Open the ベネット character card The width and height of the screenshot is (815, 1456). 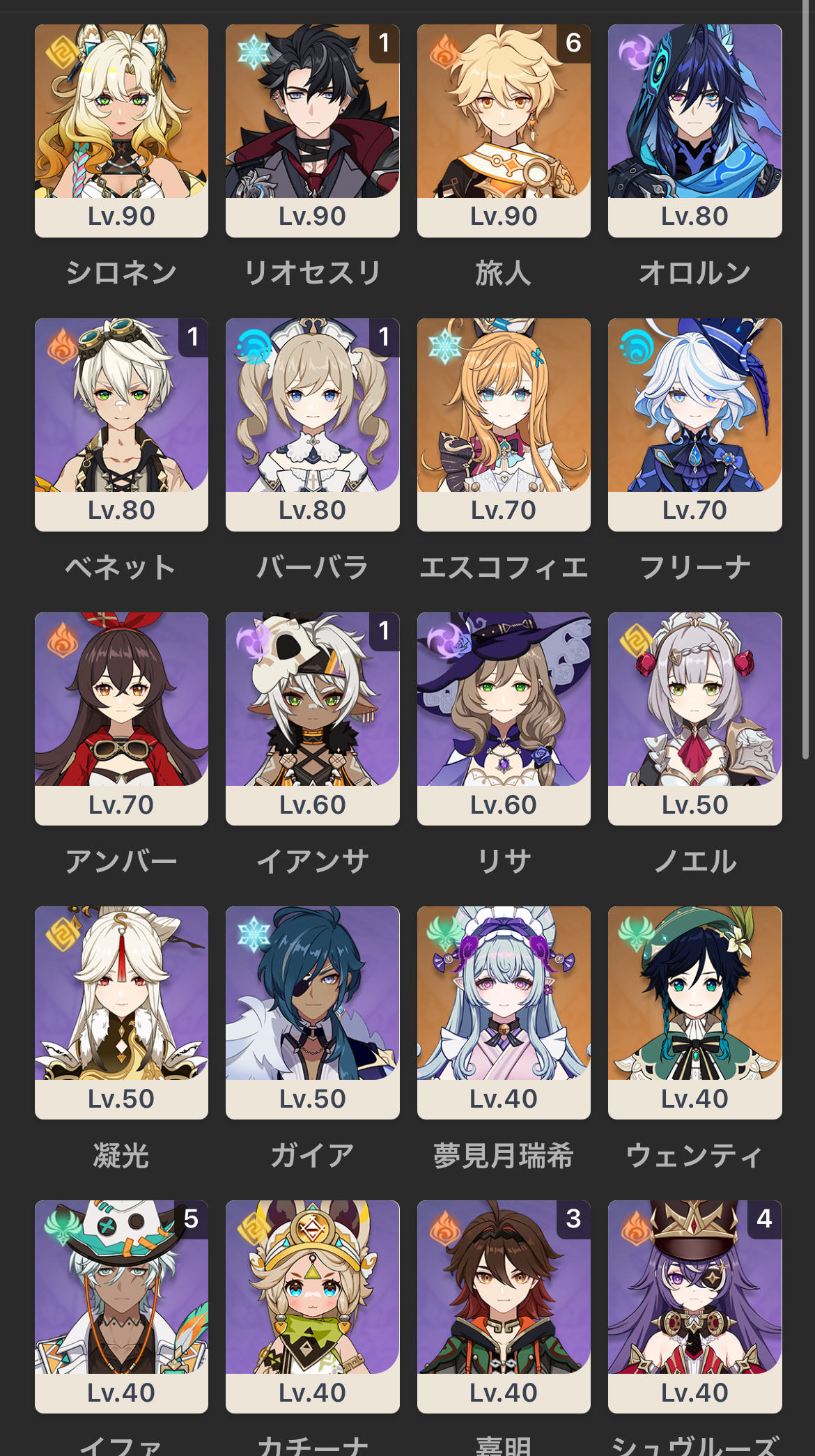(x=121, y=425)
